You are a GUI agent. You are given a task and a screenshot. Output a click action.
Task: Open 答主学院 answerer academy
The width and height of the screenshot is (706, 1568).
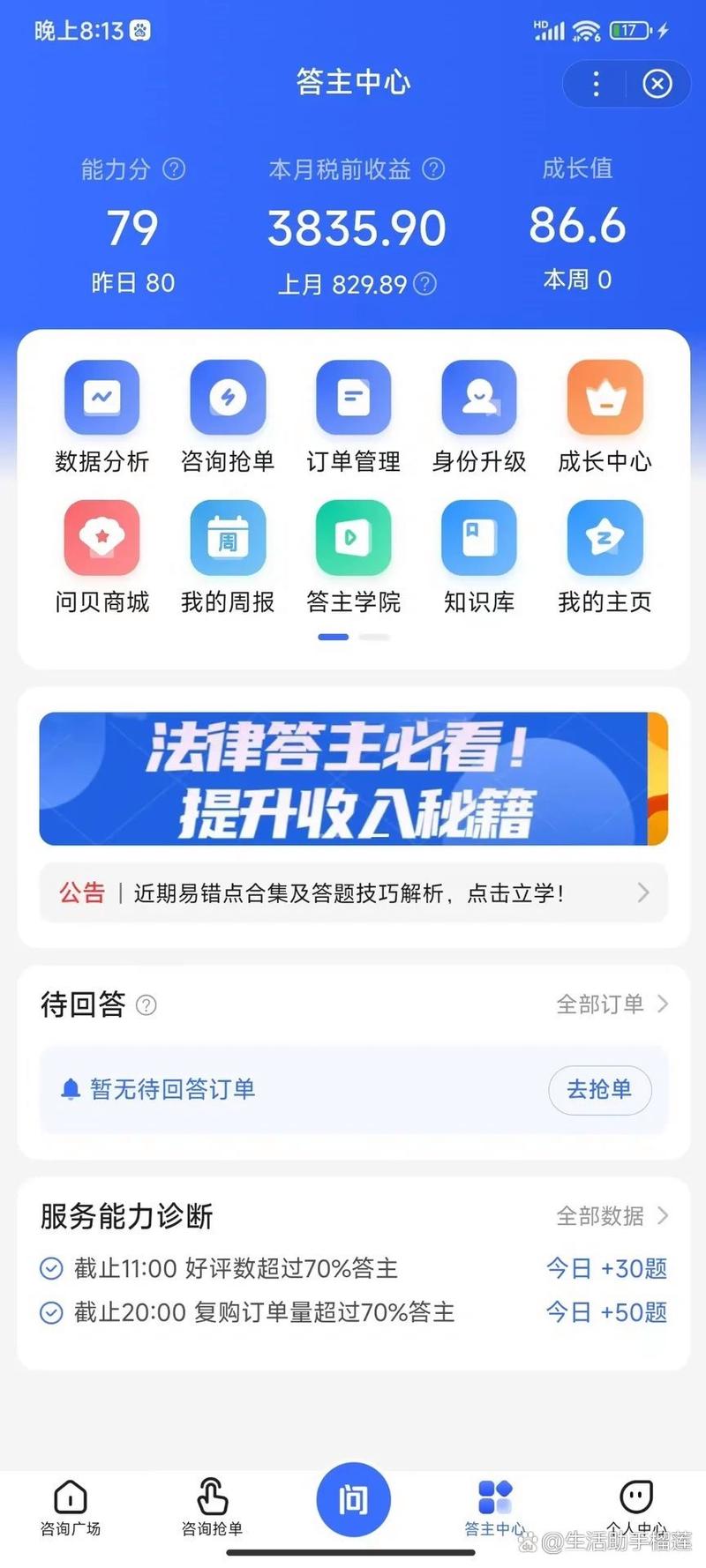pos(353,556)
